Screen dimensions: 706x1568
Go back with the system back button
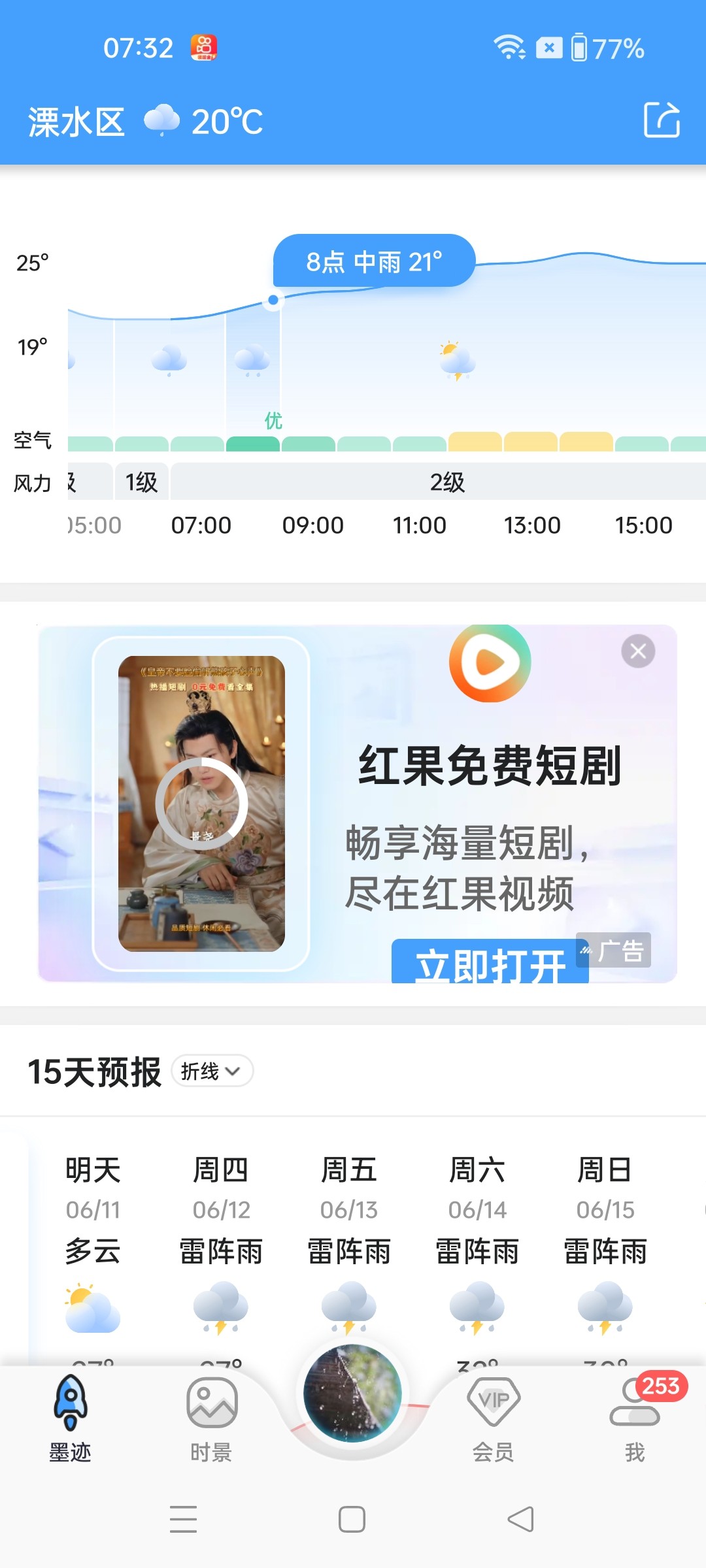coord(521,1519)
